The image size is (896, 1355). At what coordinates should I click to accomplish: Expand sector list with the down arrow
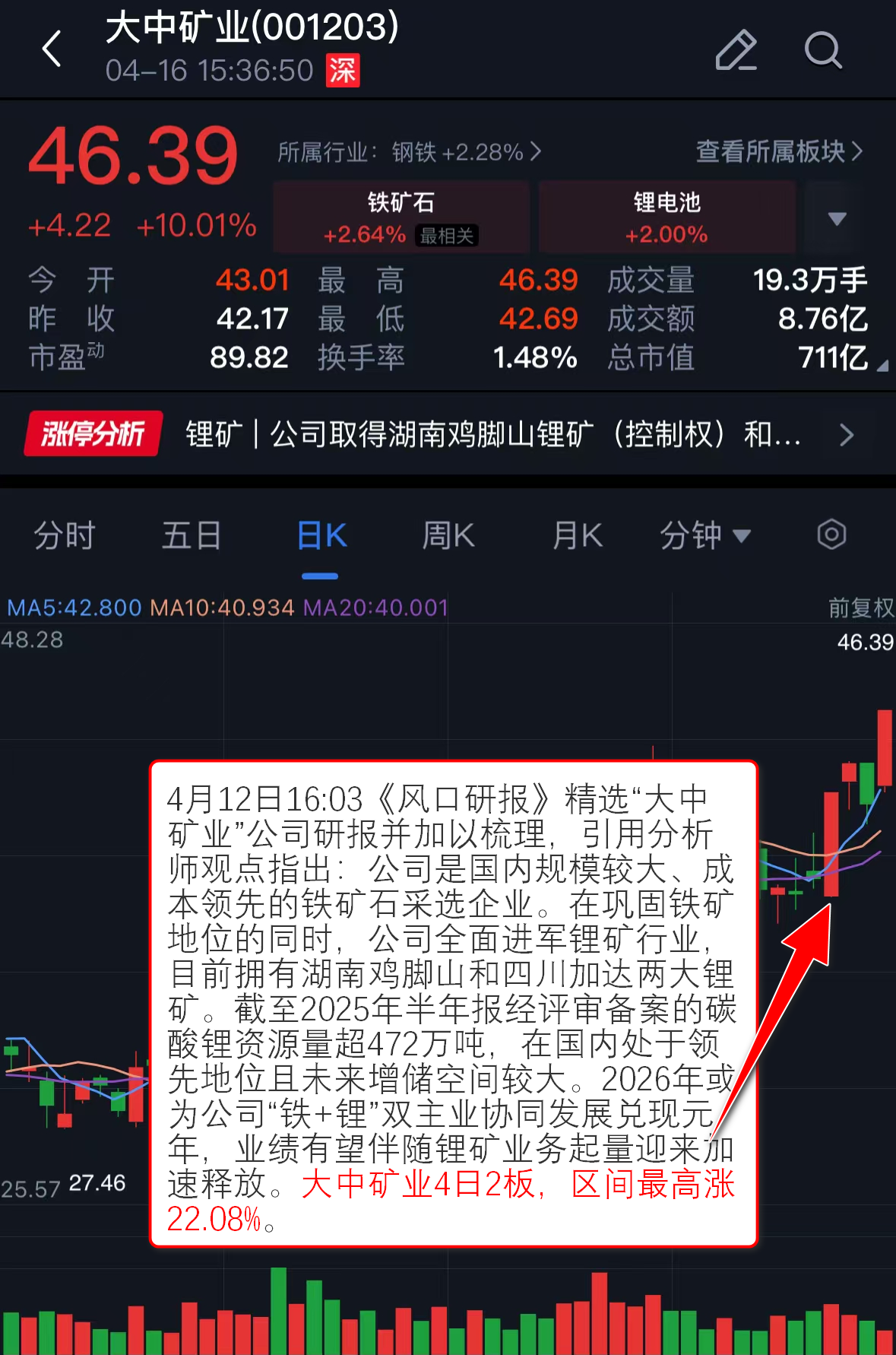837,219
